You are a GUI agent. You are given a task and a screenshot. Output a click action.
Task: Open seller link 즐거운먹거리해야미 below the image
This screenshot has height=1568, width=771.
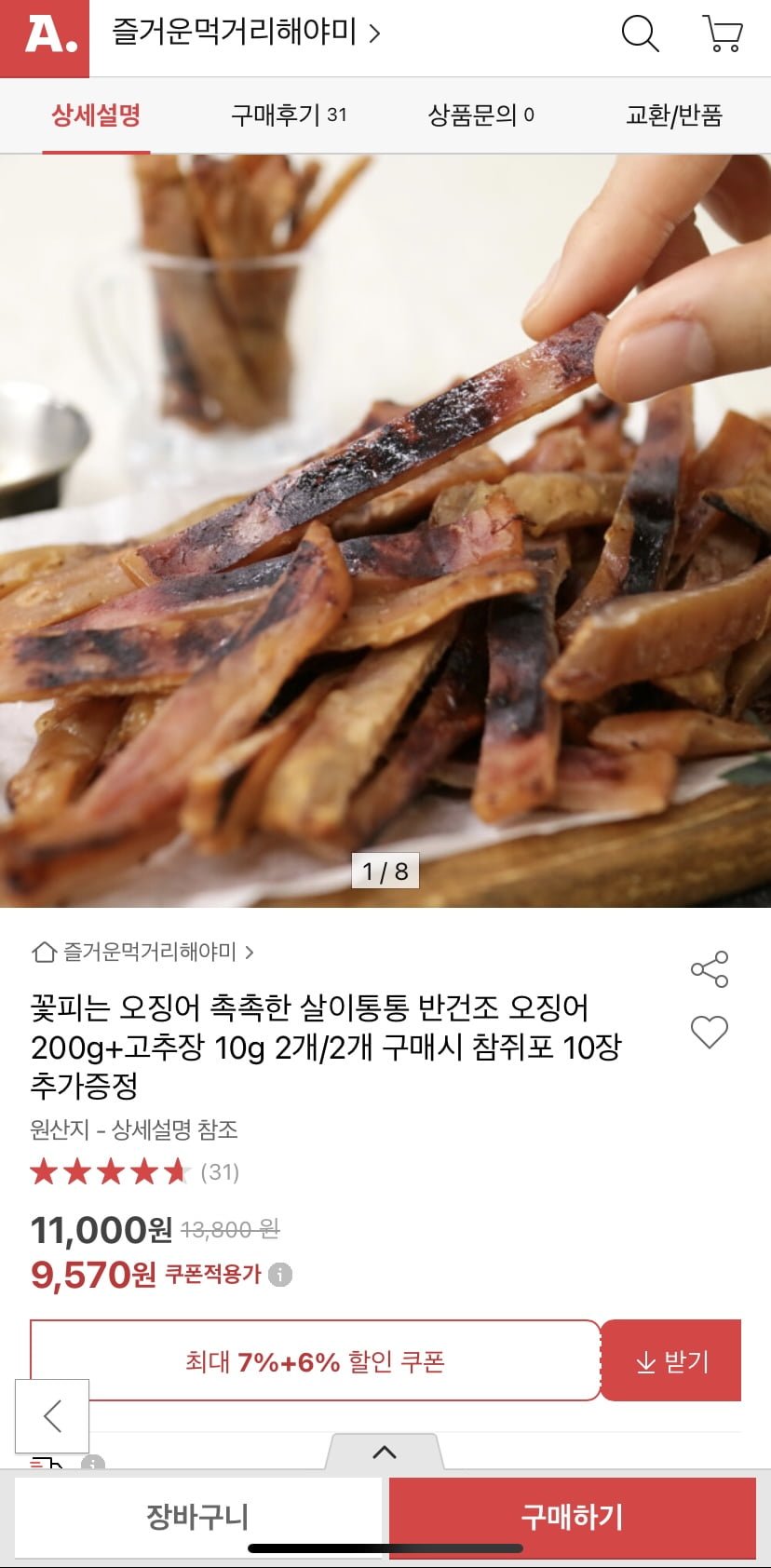point(149,952)
